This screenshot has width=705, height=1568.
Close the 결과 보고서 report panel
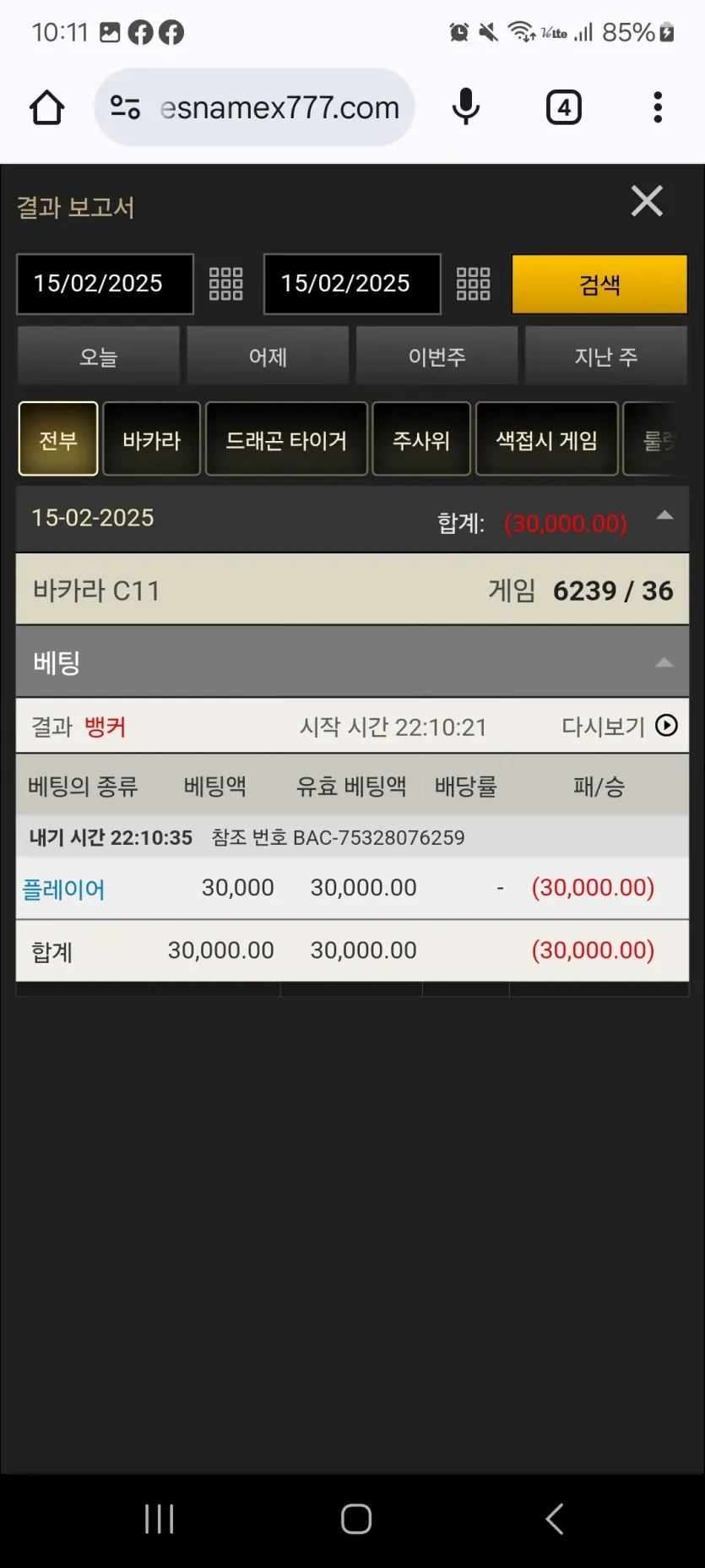(x=647, y=201)
